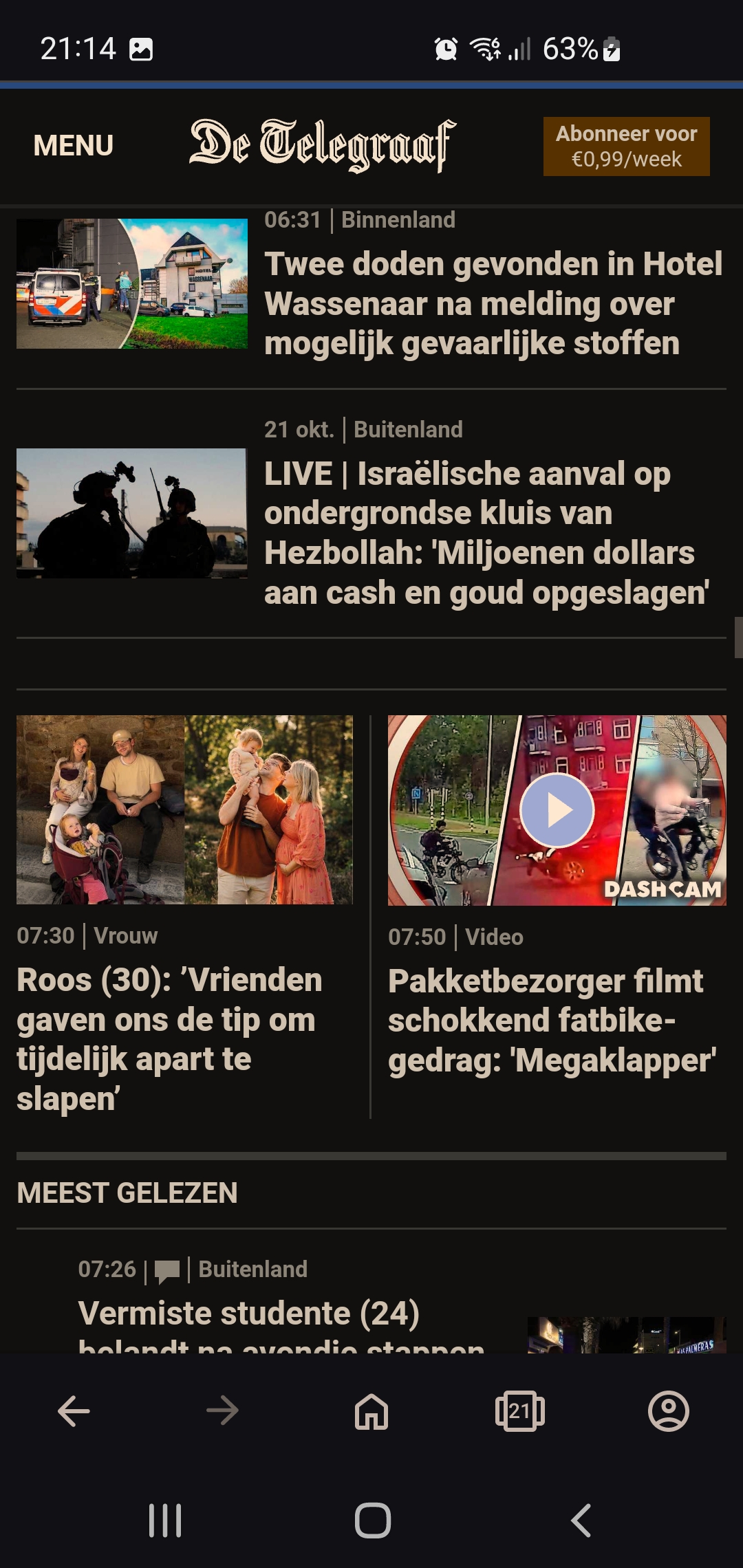This screenshot has width=743, height=1568.
Task: Open the Hotel Wassenaar twee doden article
Action: pyautogui.click(x=493, y=303)
